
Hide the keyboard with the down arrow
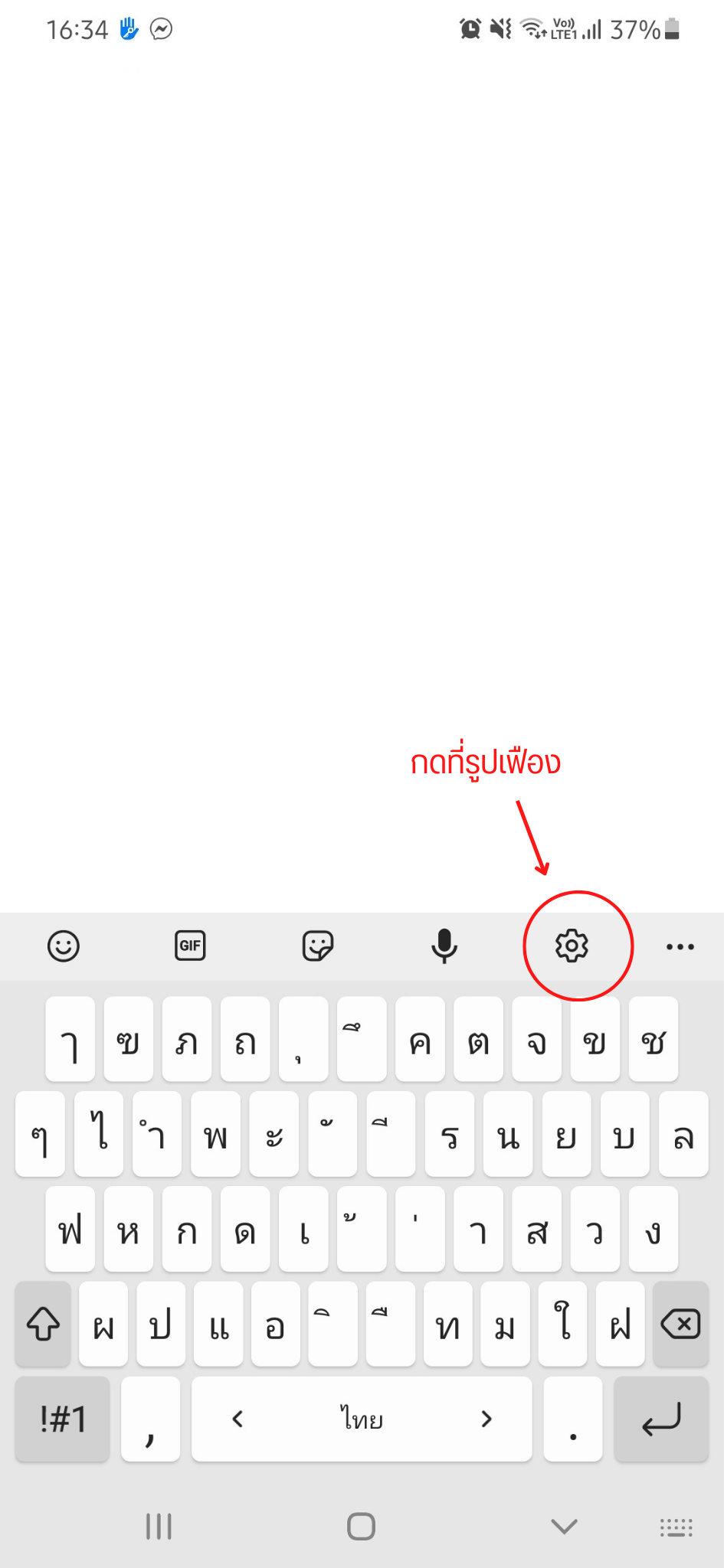point(564,1526)
